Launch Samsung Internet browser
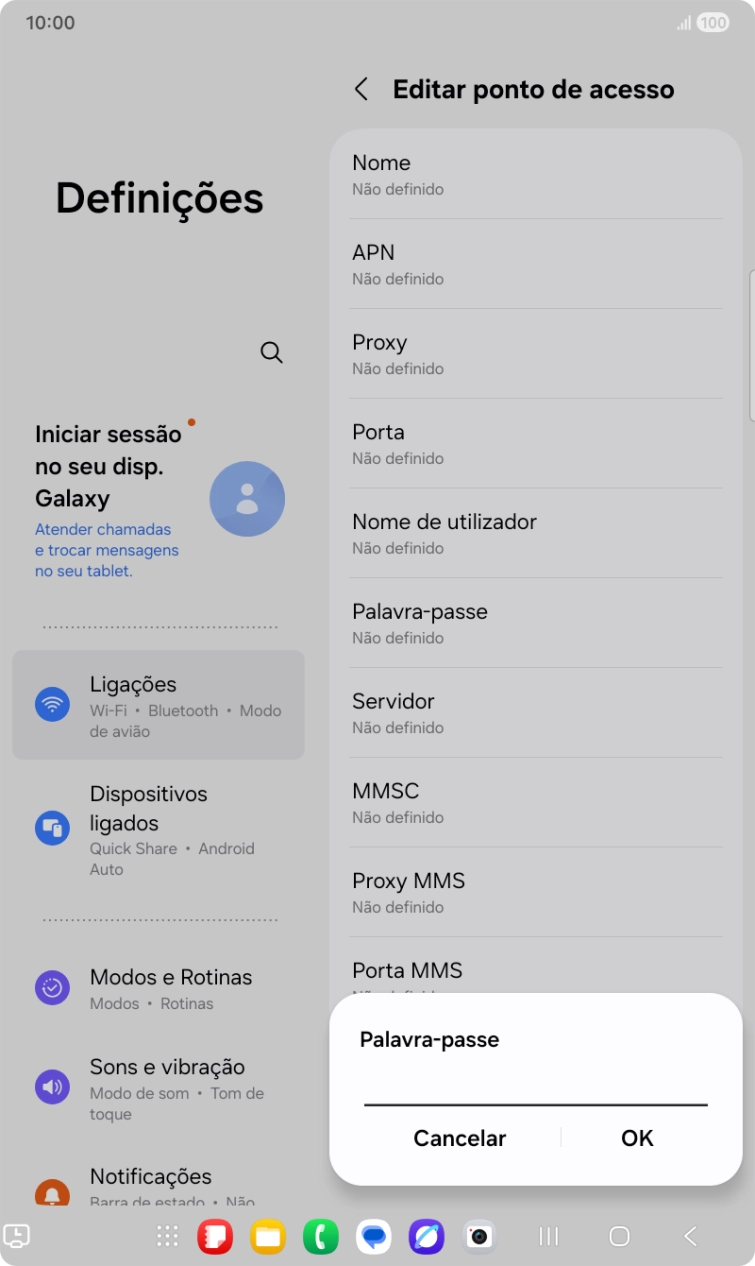This screenshot has width=755, height=1266. 427,1237
